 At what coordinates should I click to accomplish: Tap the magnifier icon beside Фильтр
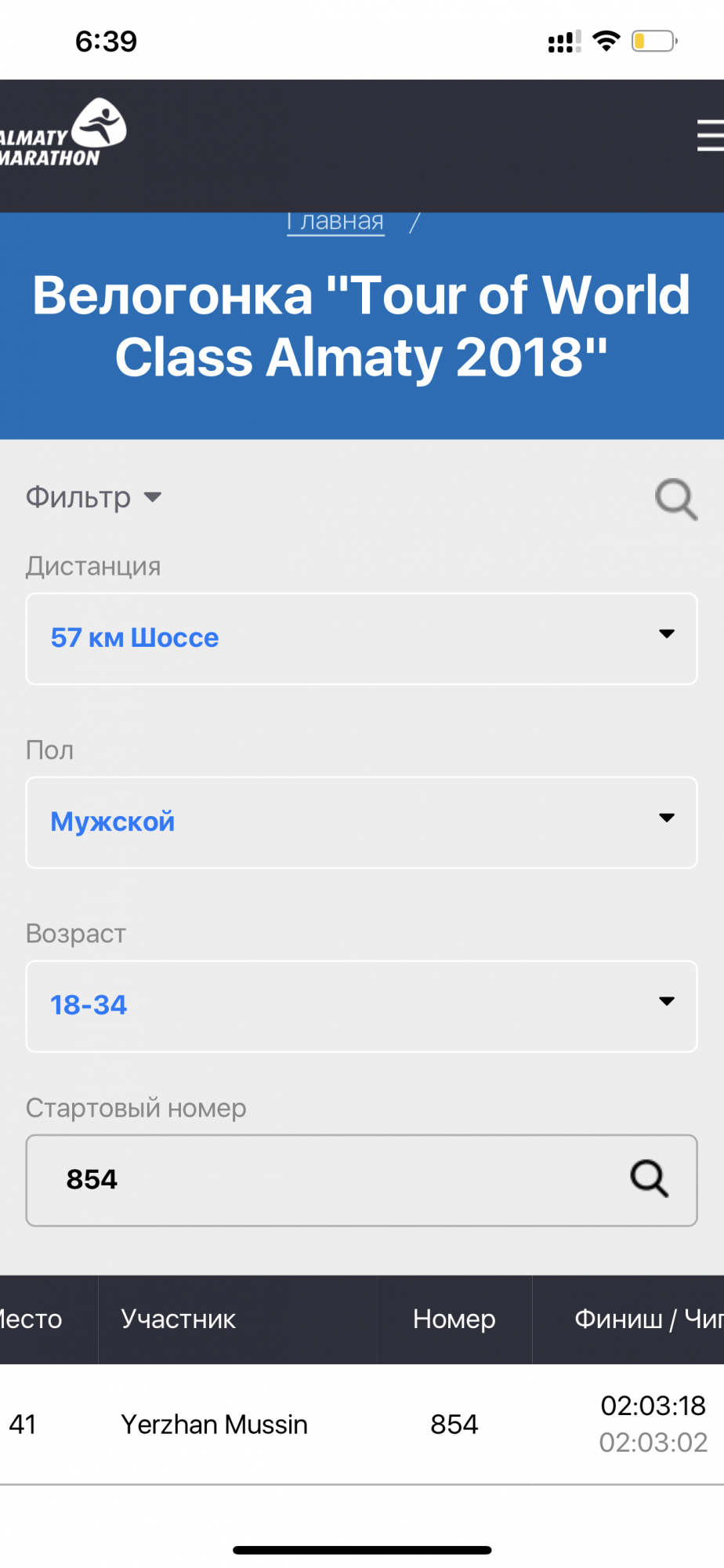click(x=675, y=499)
